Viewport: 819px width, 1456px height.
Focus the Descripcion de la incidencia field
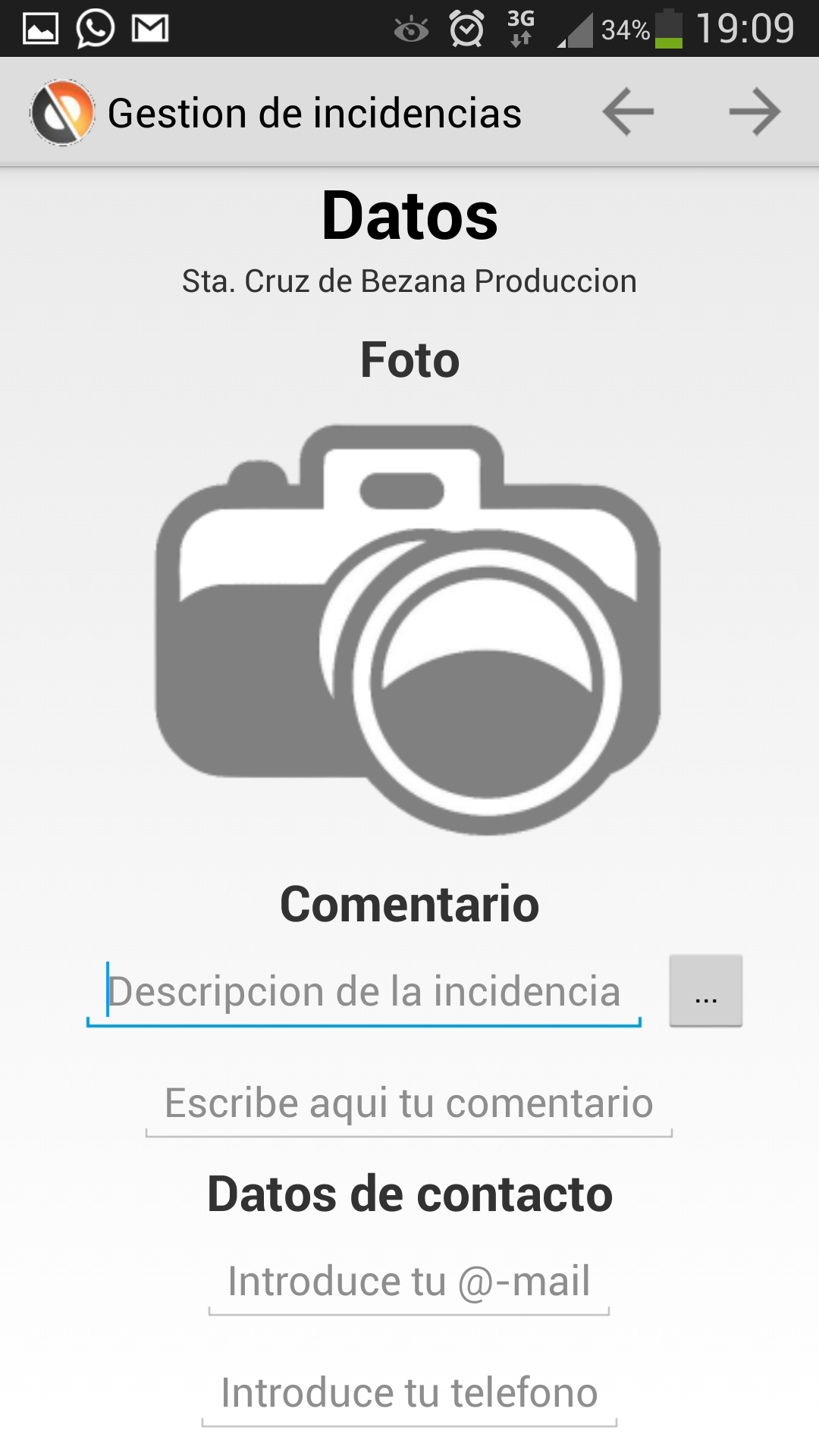click(x=364, y=992)
